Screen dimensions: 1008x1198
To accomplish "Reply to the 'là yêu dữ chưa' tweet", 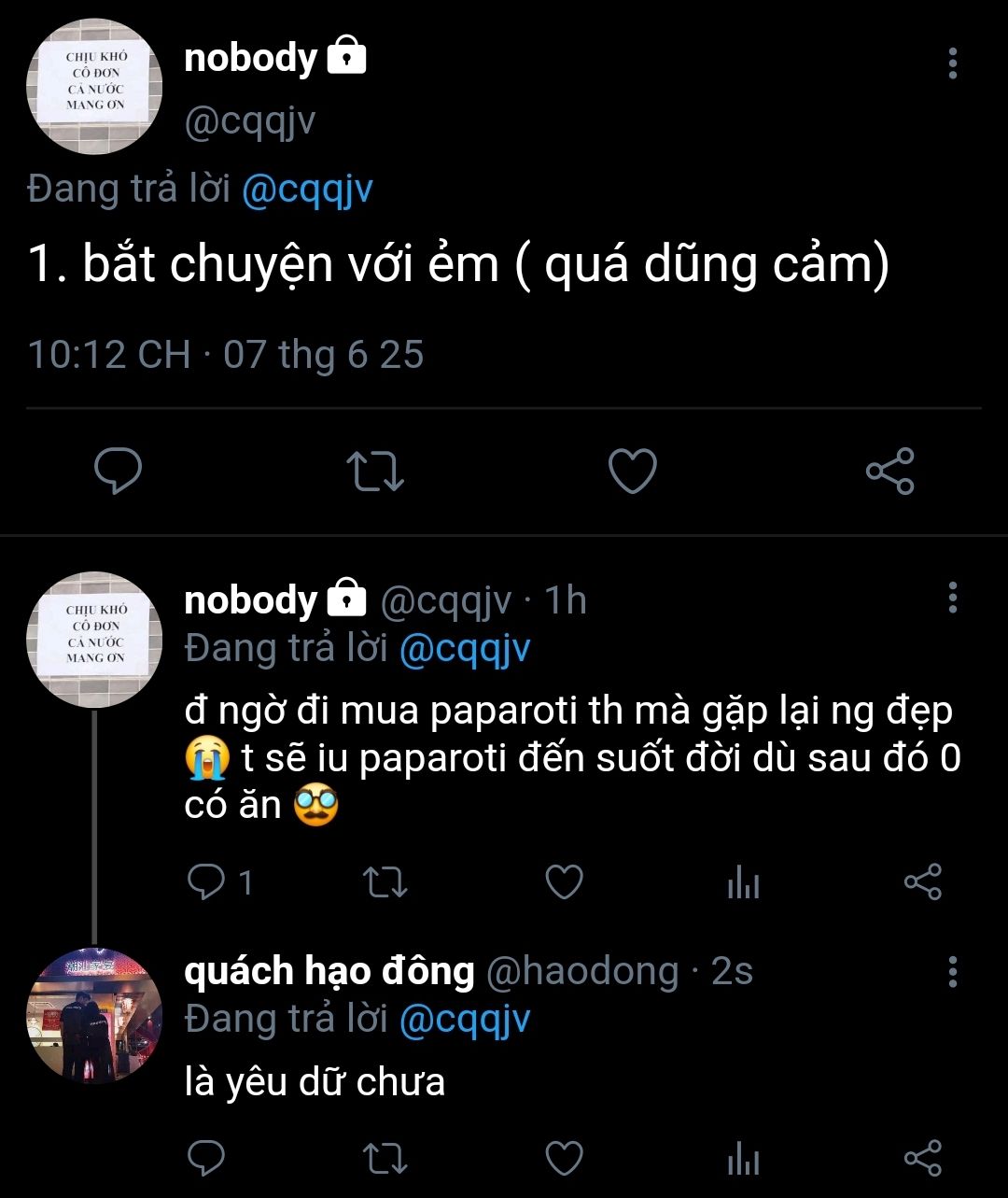I will (x=207, y=1158).
